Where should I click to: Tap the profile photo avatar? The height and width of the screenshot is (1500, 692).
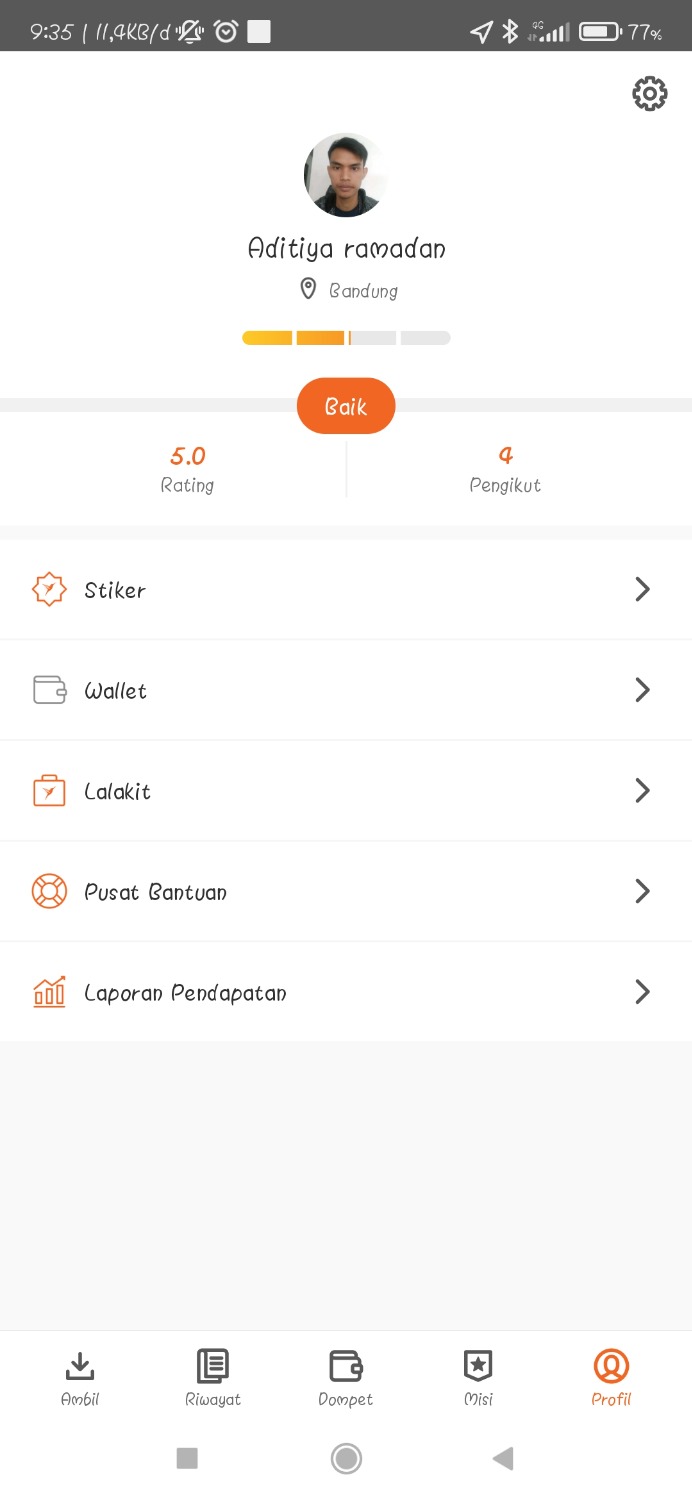point(345,175)
